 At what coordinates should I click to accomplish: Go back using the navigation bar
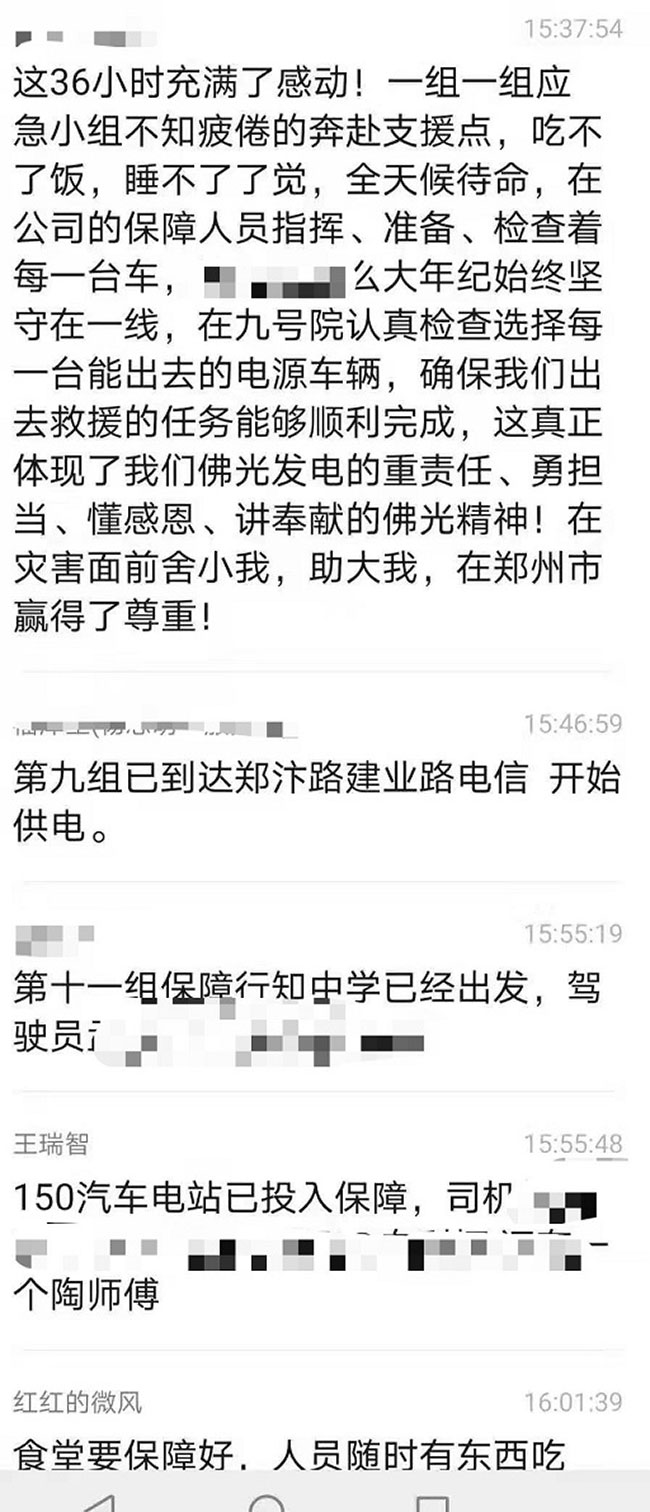click(x=100, y=1502)
